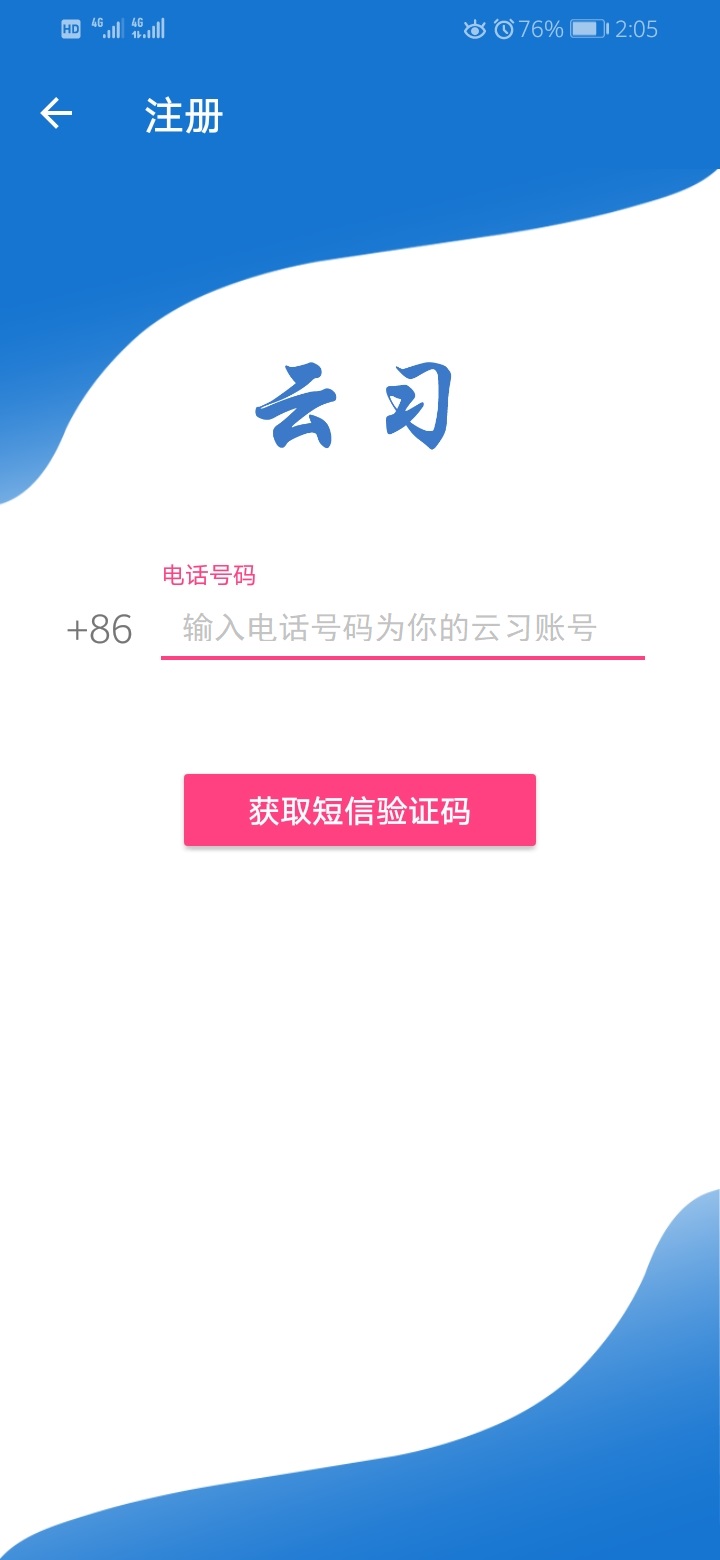Tap the 获取短信验证码 button
The image size is (720, 1560).
pyautogui.click(x=360, y=810)
